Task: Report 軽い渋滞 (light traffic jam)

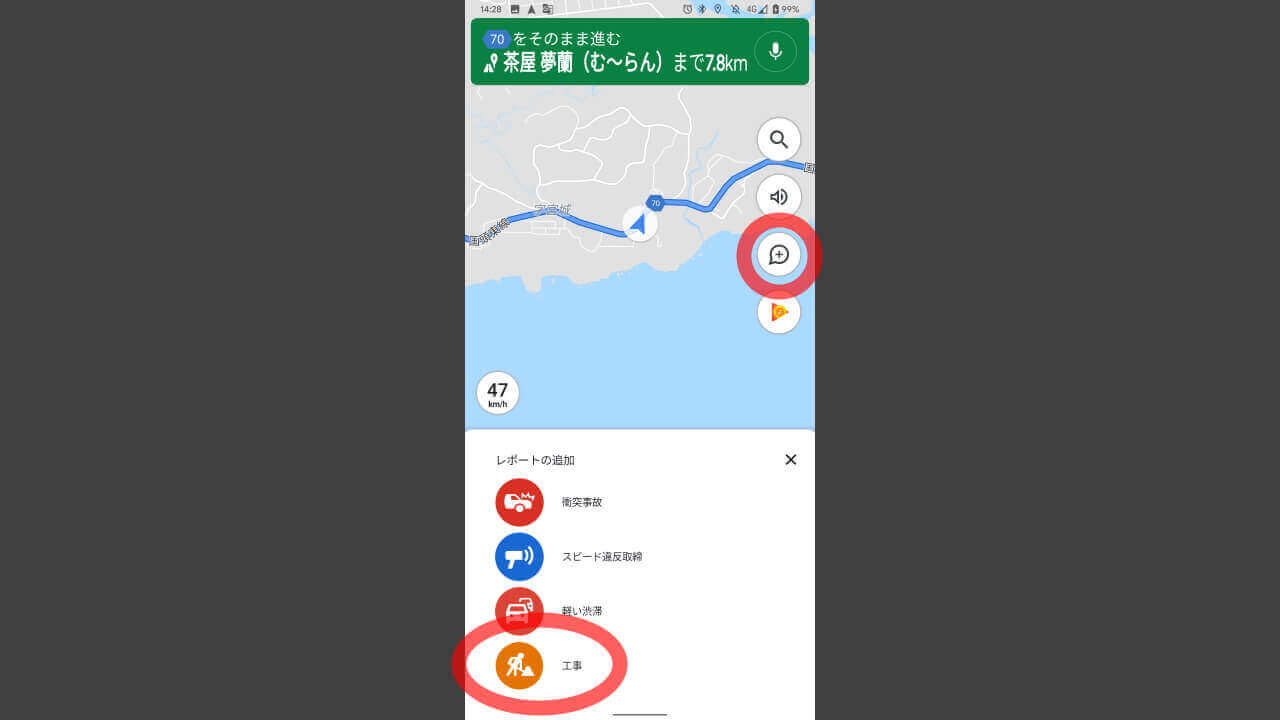Action: tap(519, 611)
